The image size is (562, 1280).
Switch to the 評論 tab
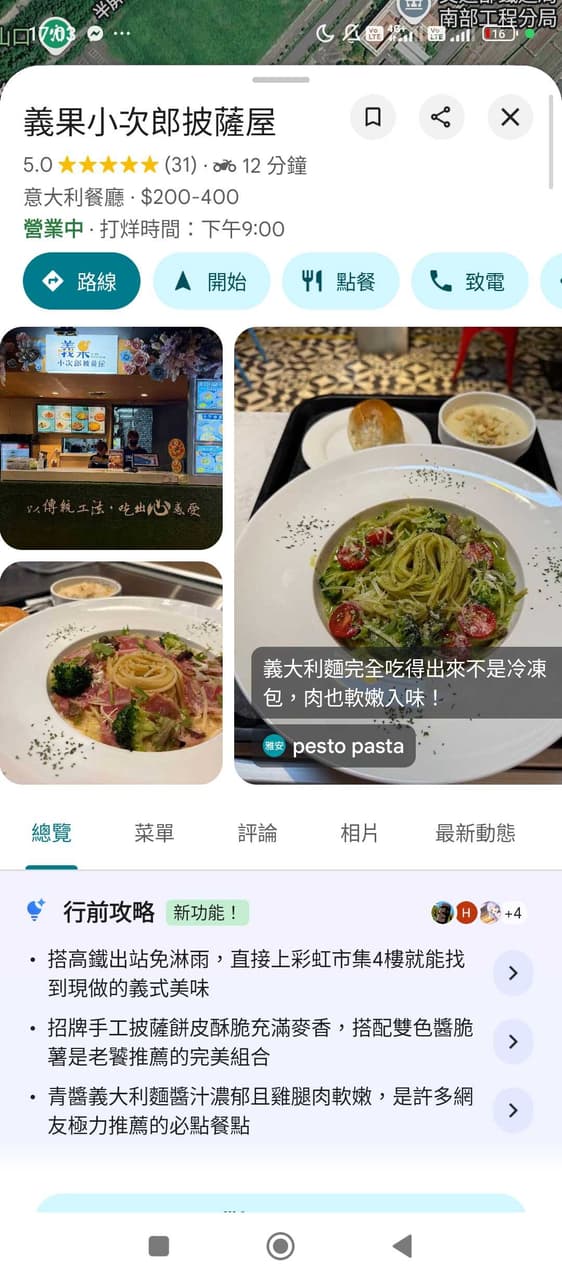pos(257,833)
